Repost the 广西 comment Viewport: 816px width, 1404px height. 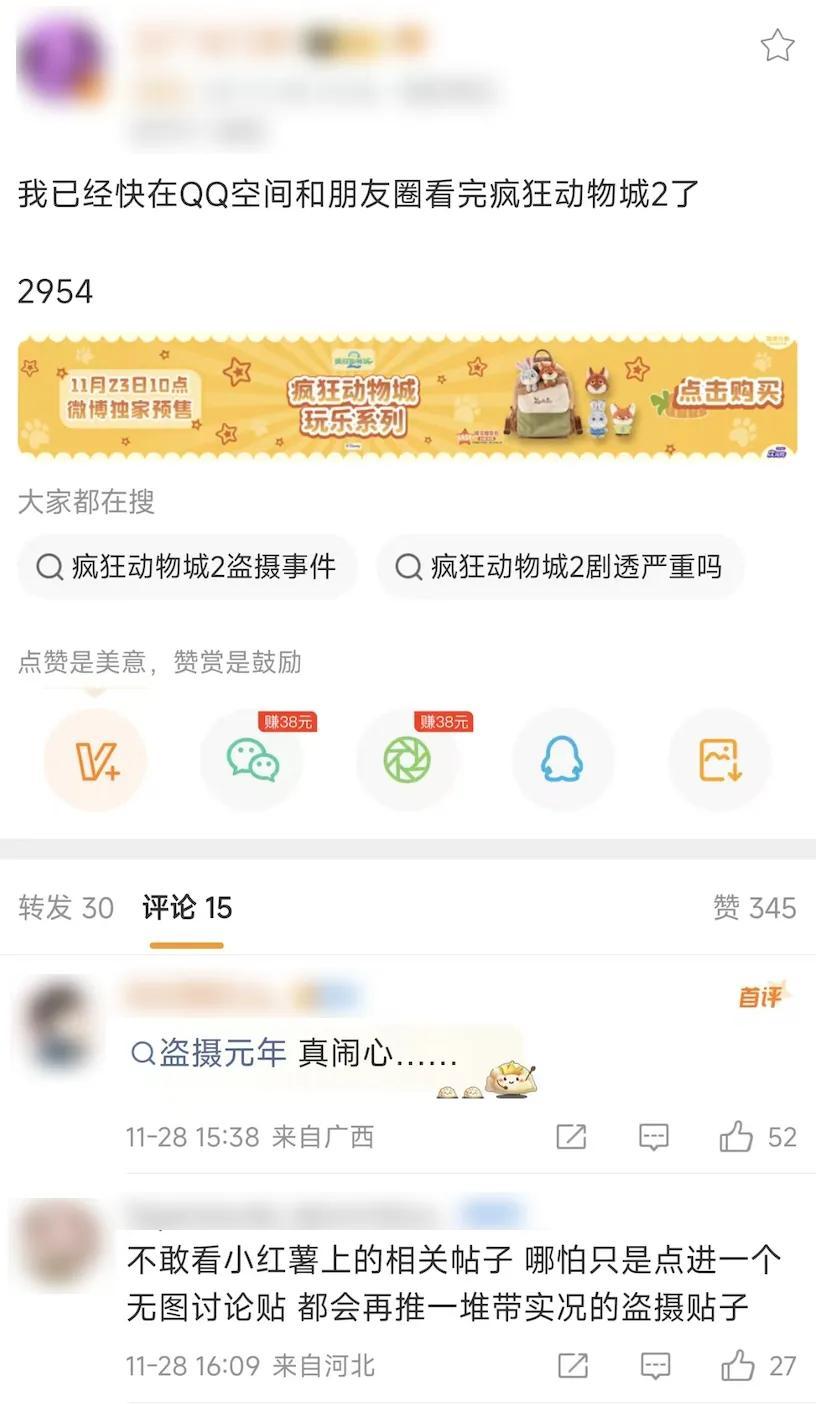point(571,1136)
